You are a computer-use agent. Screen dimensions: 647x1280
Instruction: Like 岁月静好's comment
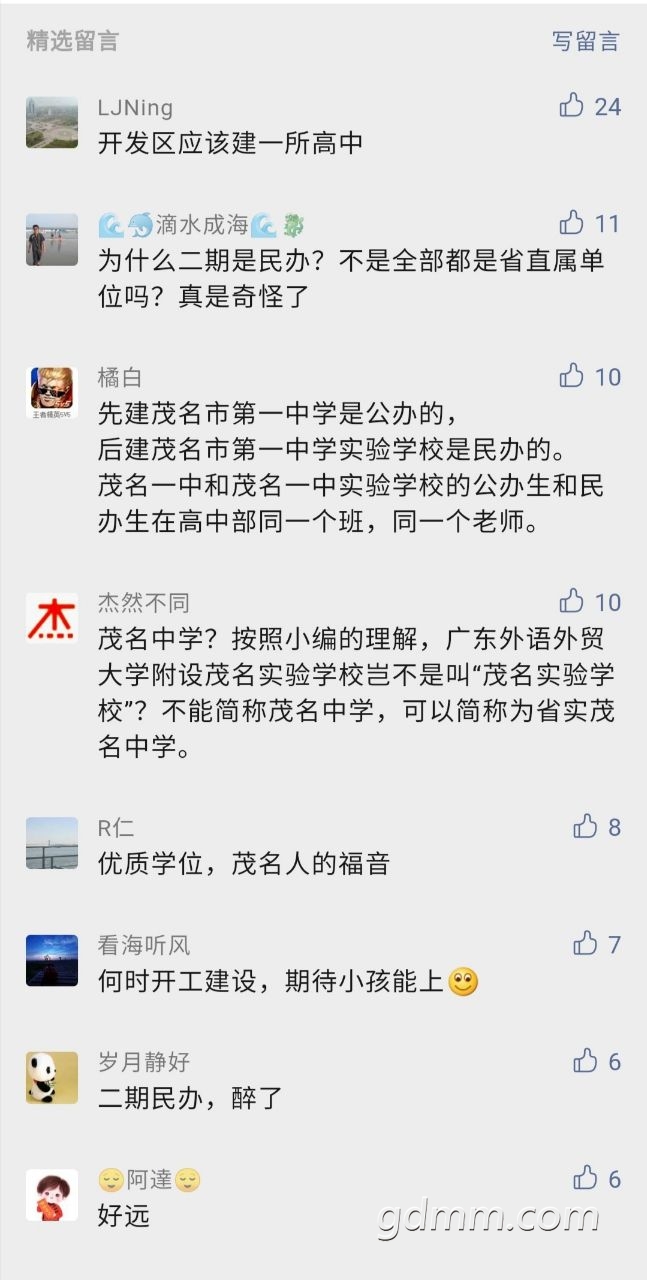click(x=585, y=1061)
